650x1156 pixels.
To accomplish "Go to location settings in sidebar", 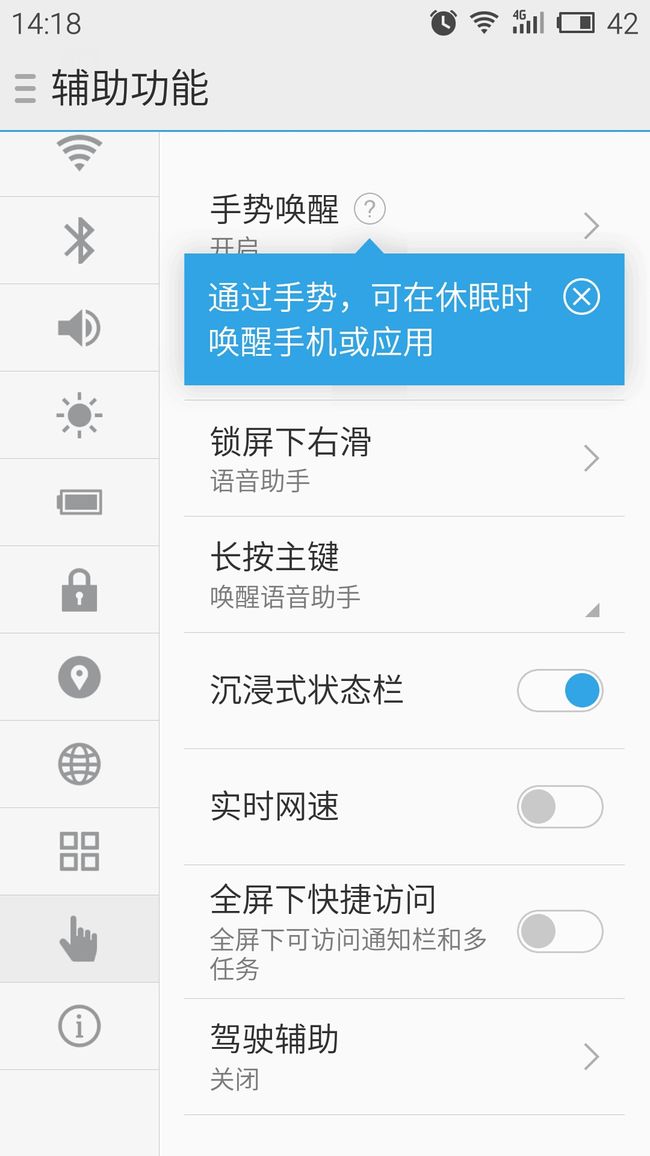I will pos(80,677).
